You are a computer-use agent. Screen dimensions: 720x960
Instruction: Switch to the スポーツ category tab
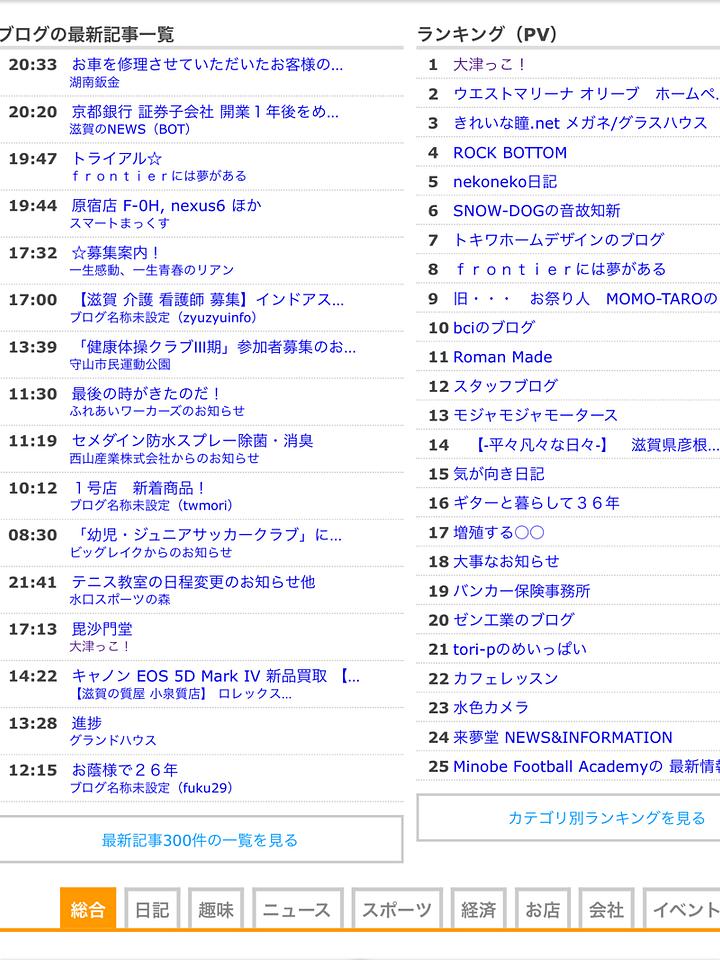(x=394, y=910)
